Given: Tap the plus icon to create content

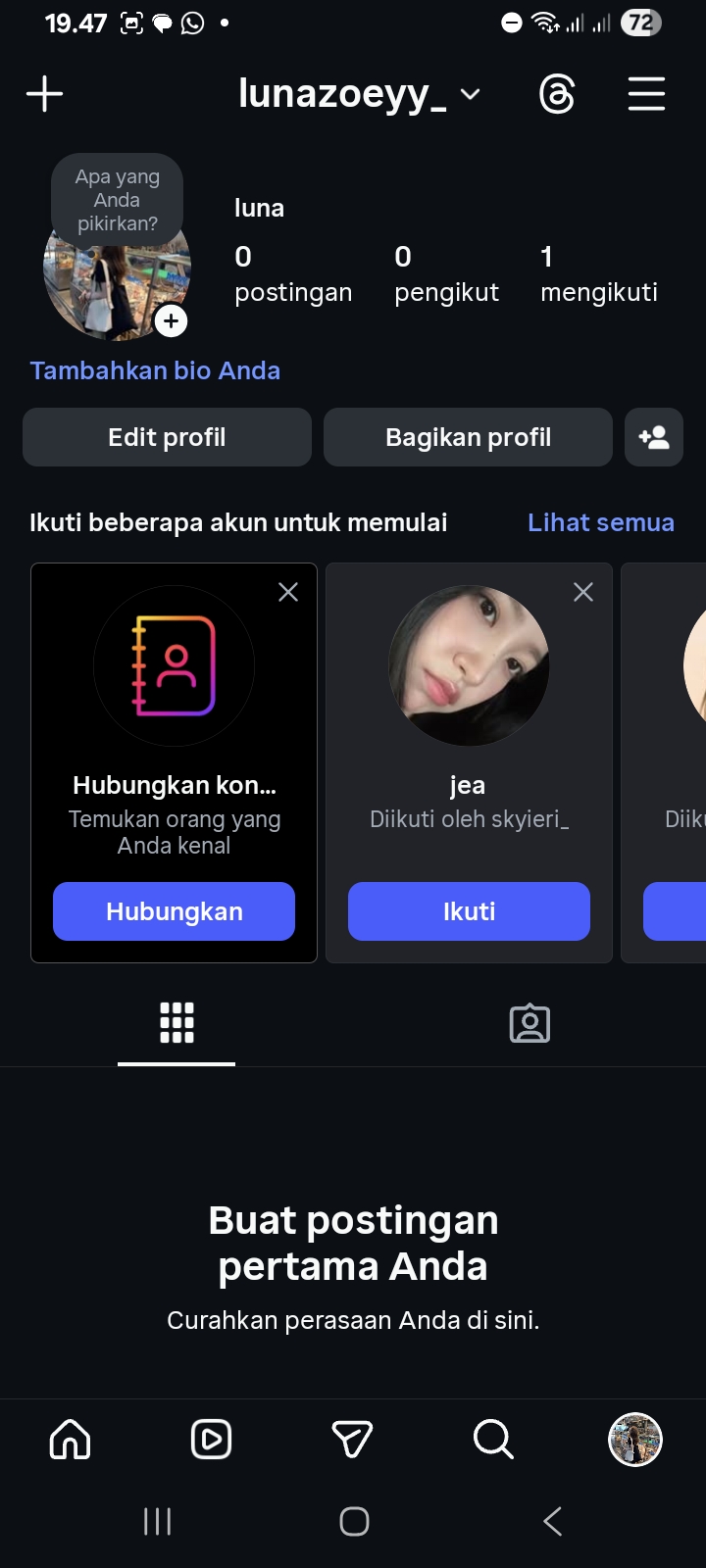Looking at the screenshot, I should (x=44, y=94).
